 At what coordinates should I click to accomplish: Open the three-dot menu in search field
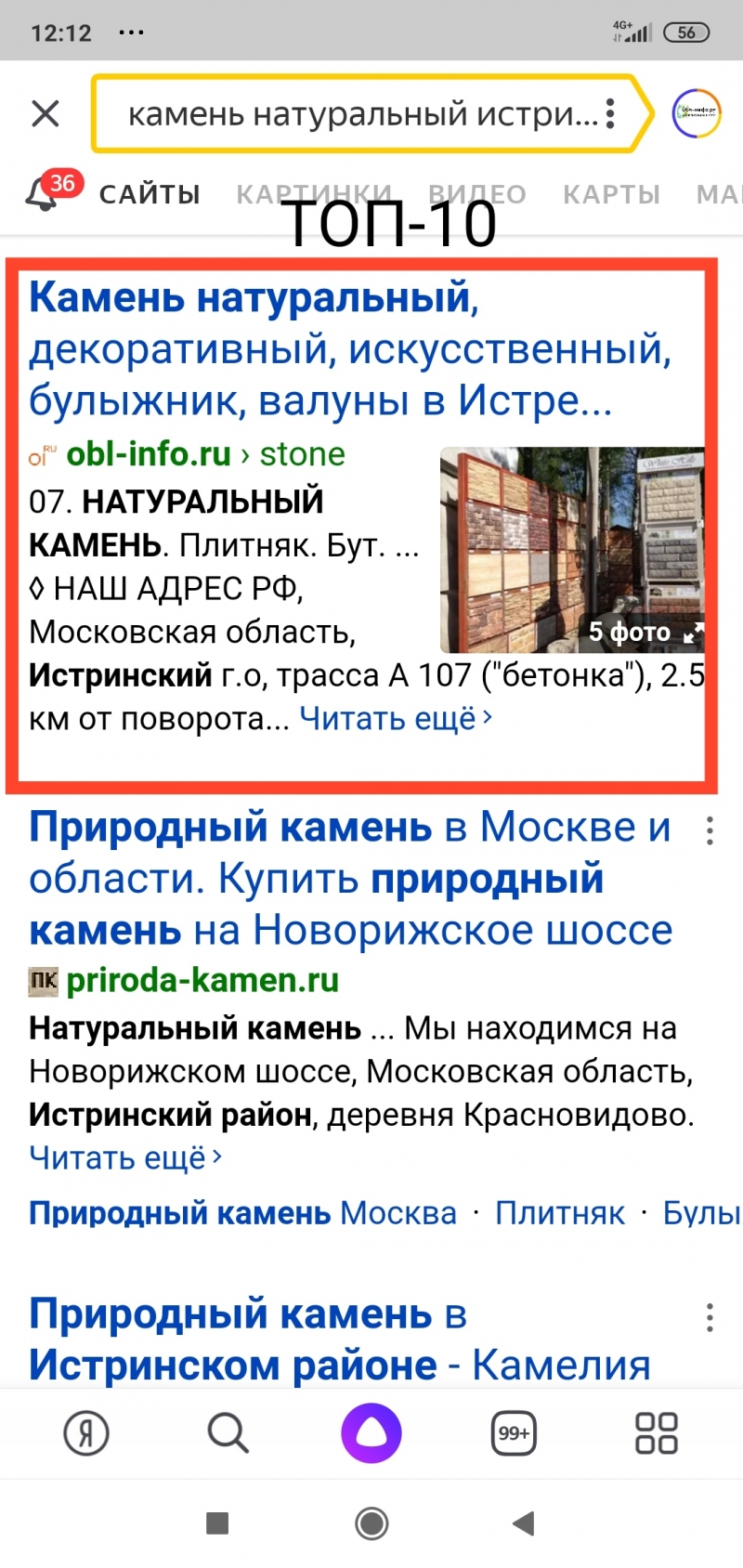(x=610, y=113)
